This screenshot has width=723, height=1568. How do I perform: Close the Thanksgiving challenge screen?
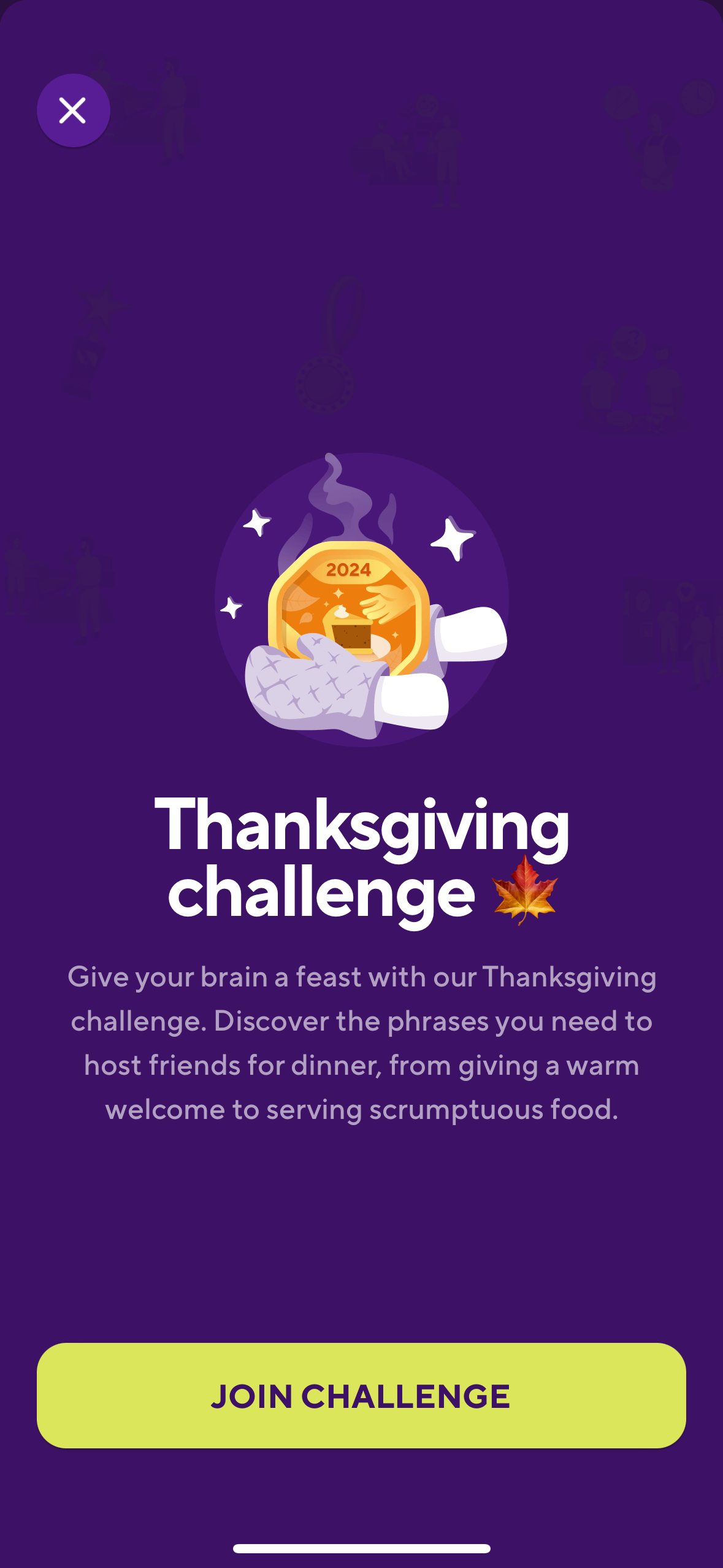click(x=73, y=110)
